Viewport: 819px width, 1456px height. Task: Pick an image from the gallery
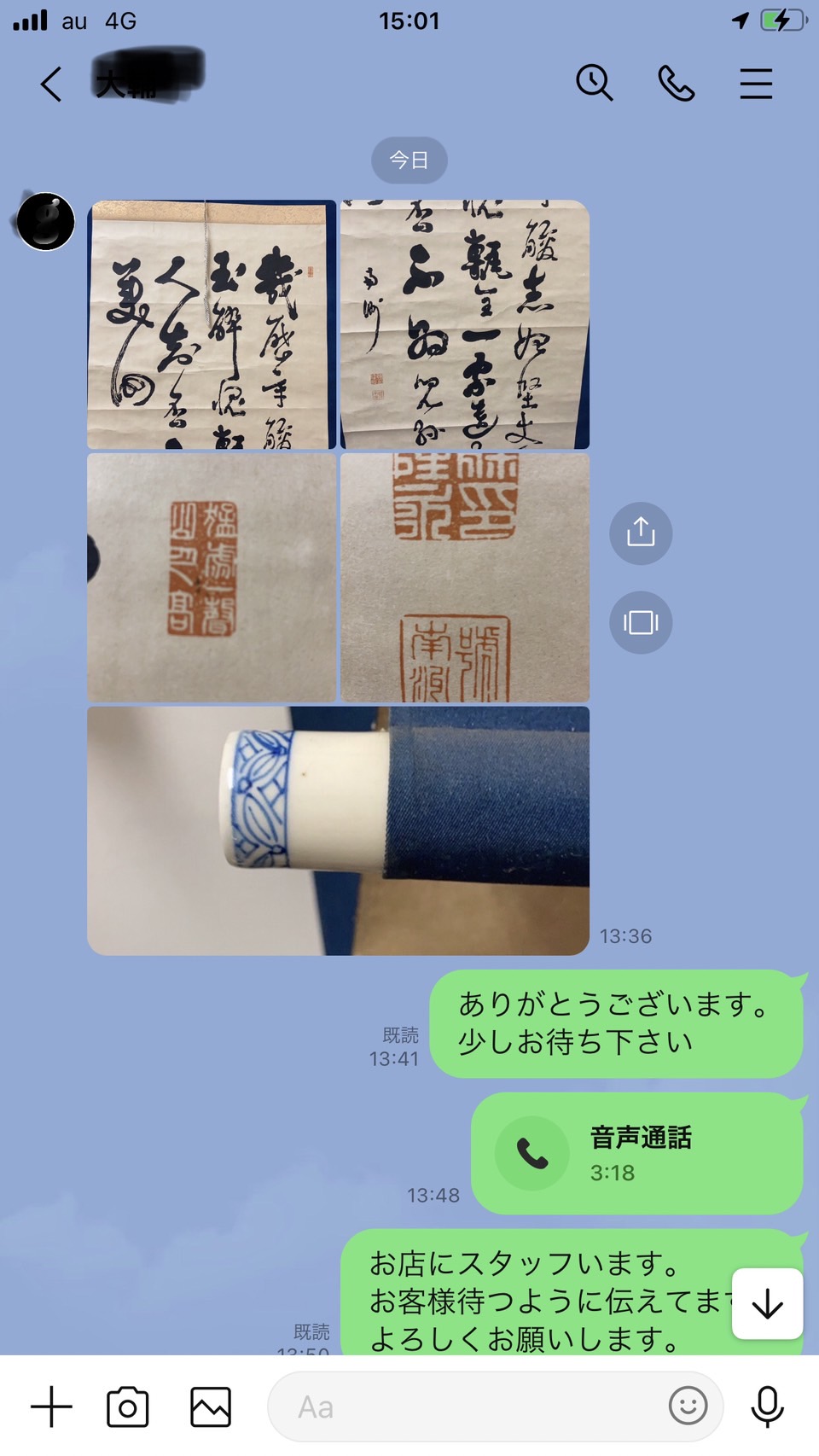coord(211,1406)
